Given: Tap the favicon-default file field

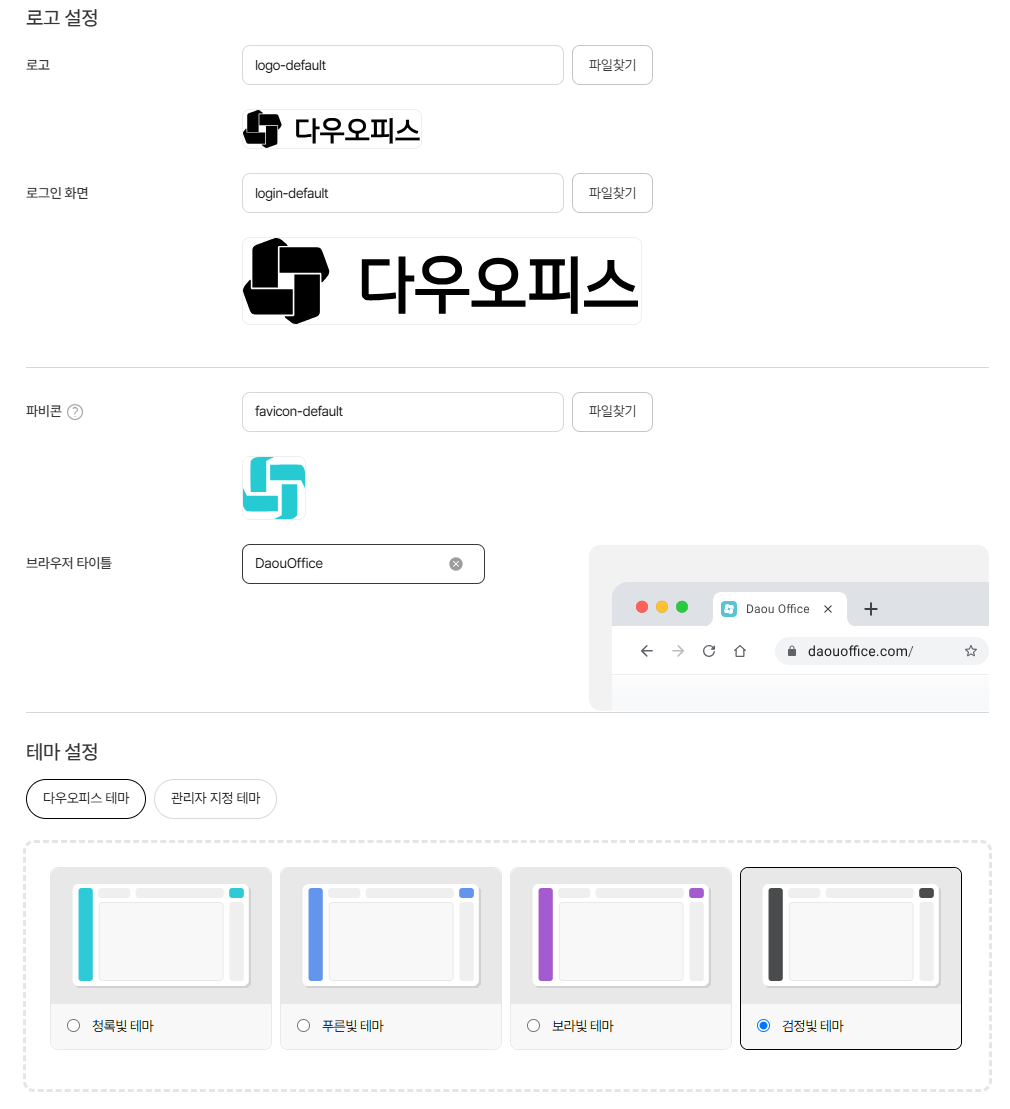Looking at the screenshot, I should click(x=402, y=411).
